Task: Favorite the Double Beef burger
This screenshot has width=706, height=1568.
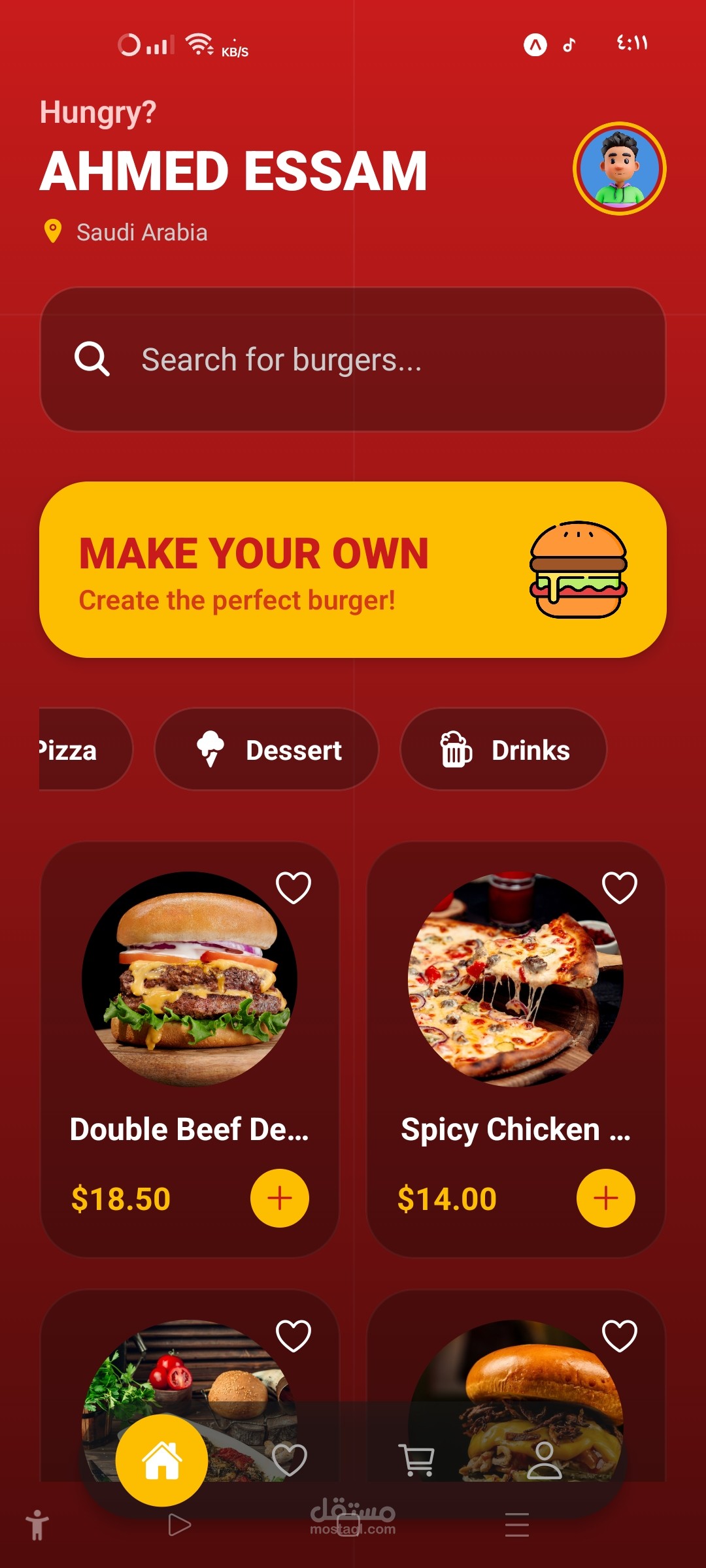Action: point(294,887)
